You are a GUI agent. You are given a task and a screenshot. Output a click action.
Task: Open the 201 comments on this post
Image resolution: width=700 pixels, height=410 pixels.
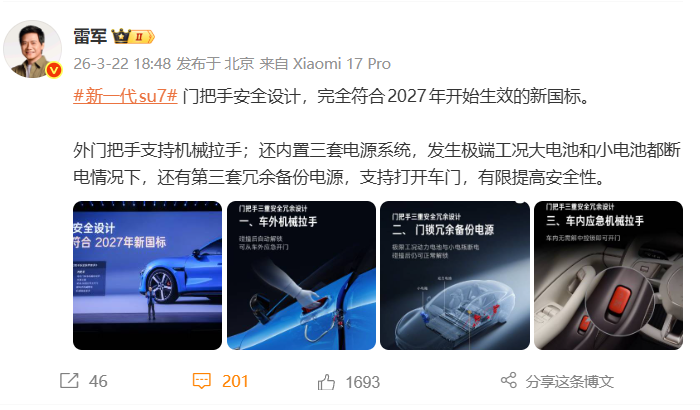click(220, 382)
